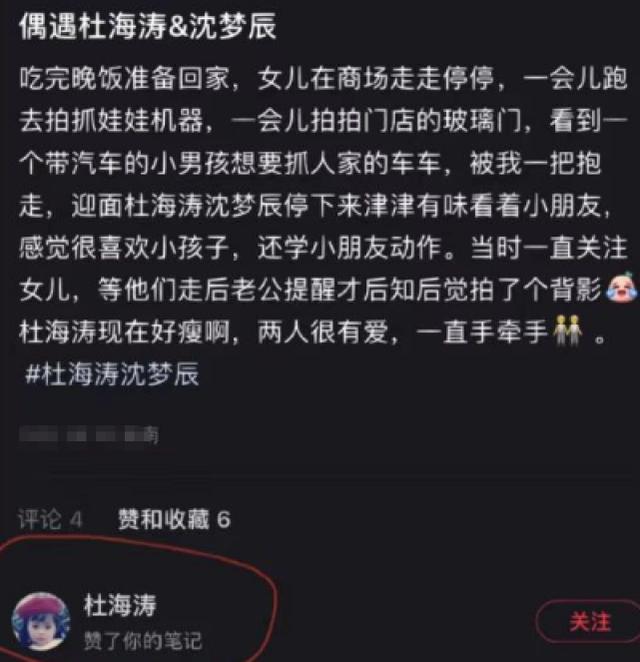Switch to the 评论 tab
Screen dimensions: 640x662
[49, 519]
